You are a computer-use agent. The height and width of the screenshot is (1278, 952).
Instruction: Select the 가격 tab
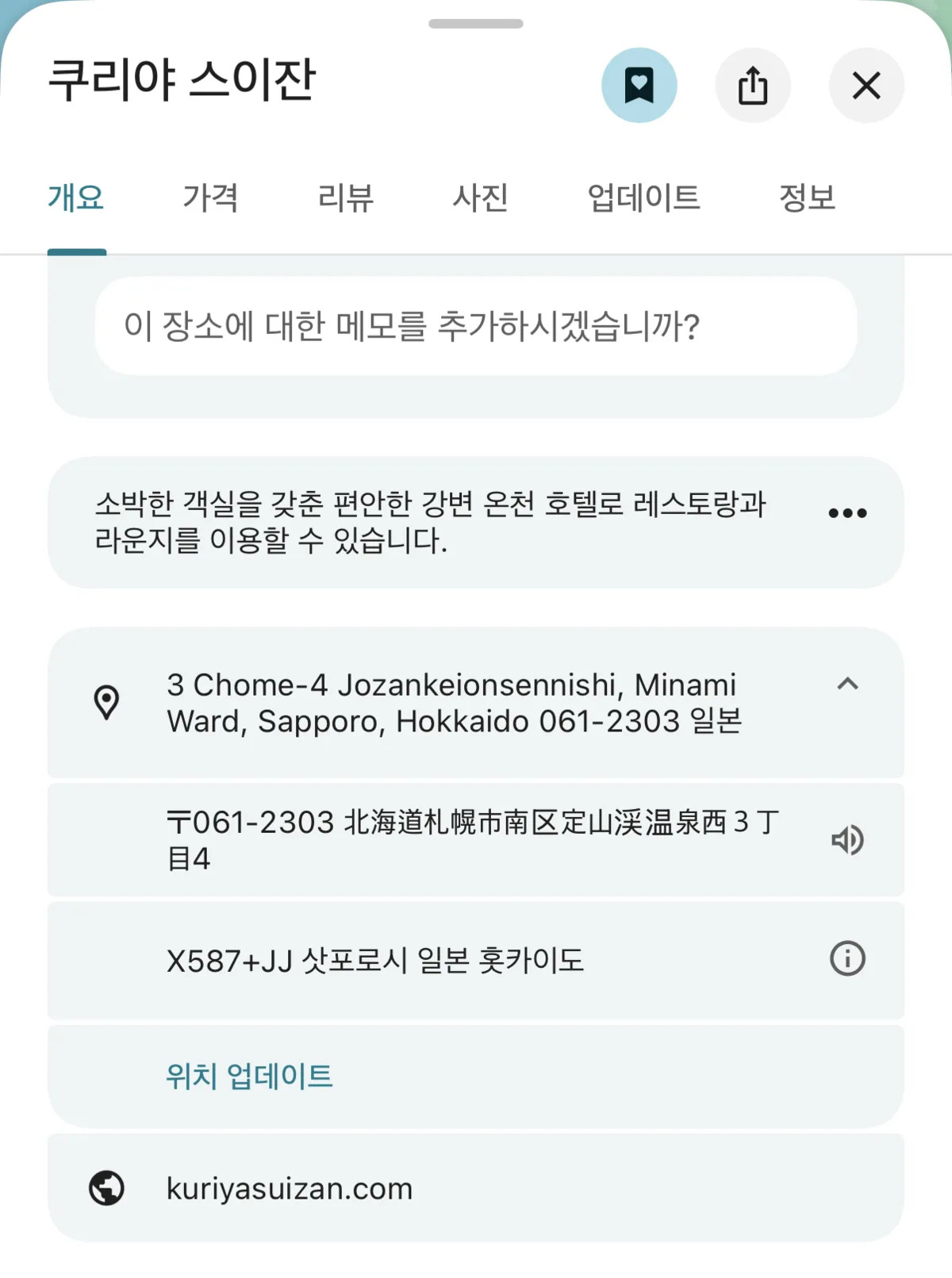click(x=212, y=199)
